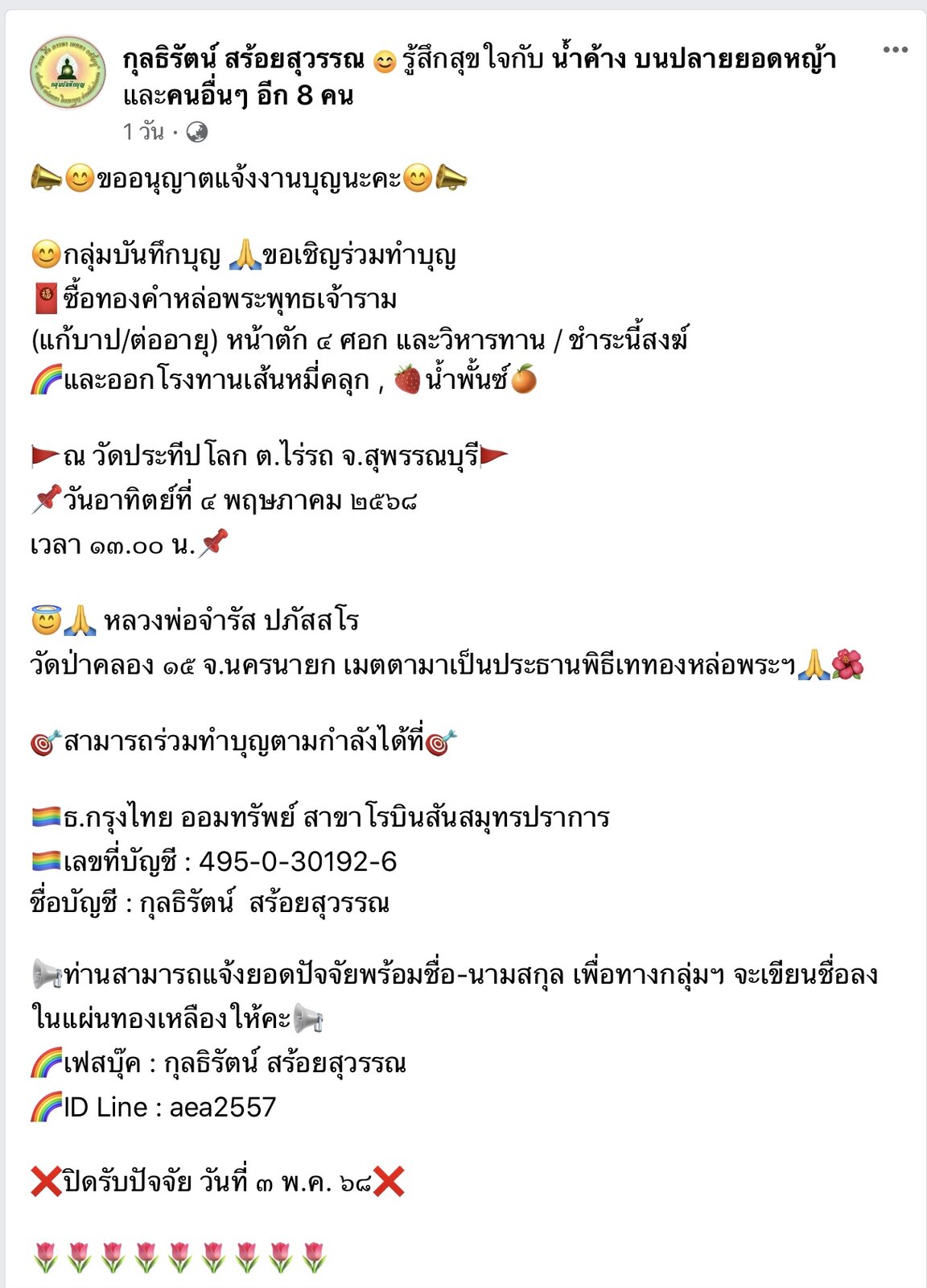
Task: Open กุลธิรัตน์ สร้อยสุวรรณ profile picture
Action: click(68, 72)
